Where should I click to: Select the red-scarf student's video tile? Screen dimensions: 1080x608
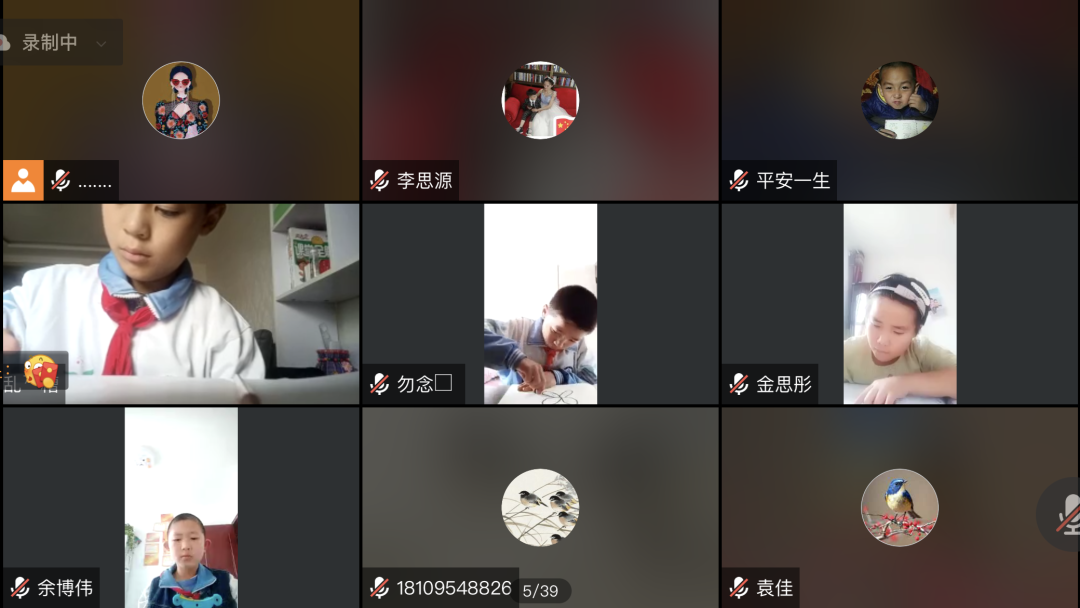coord(181,304)
